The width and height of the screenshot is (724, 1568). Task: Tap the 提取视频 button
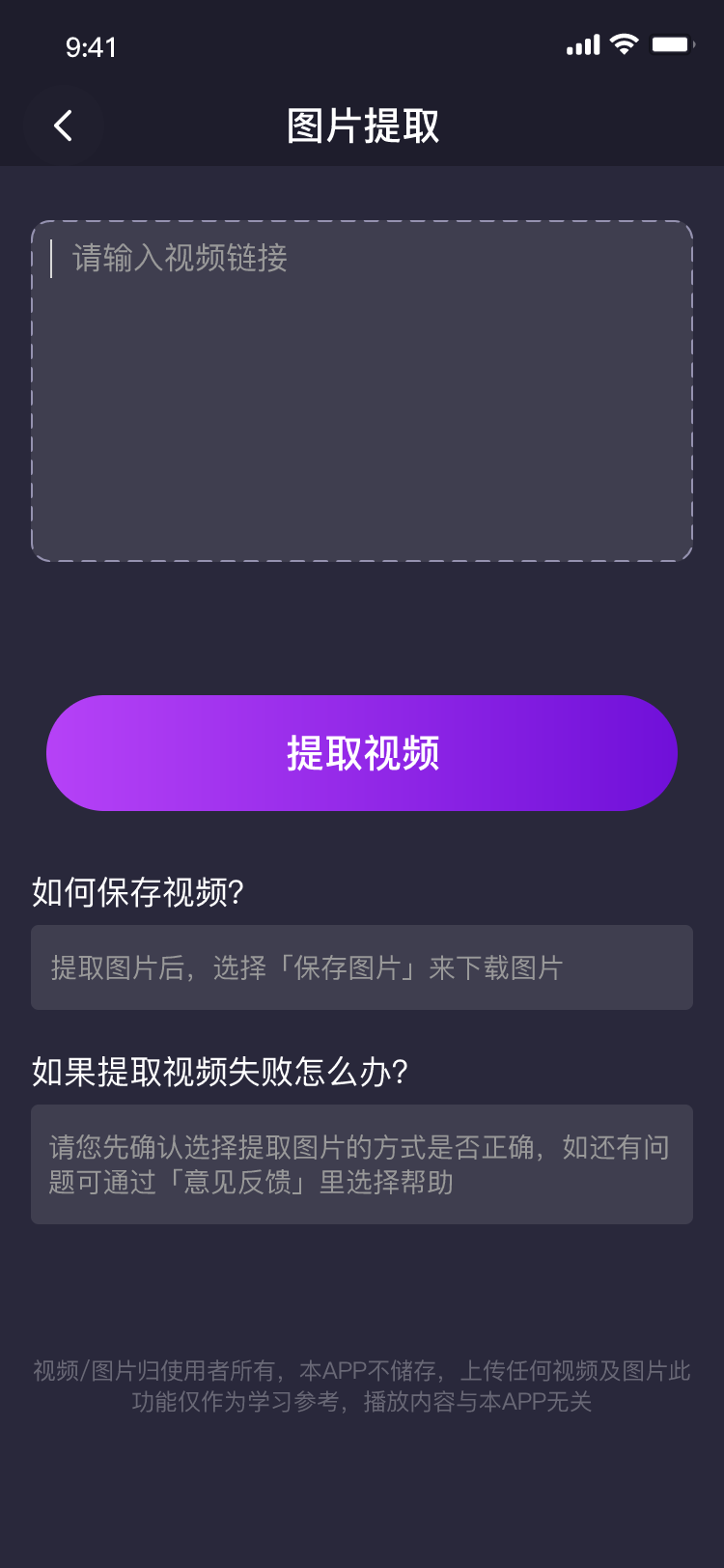(x=362, y=753)
